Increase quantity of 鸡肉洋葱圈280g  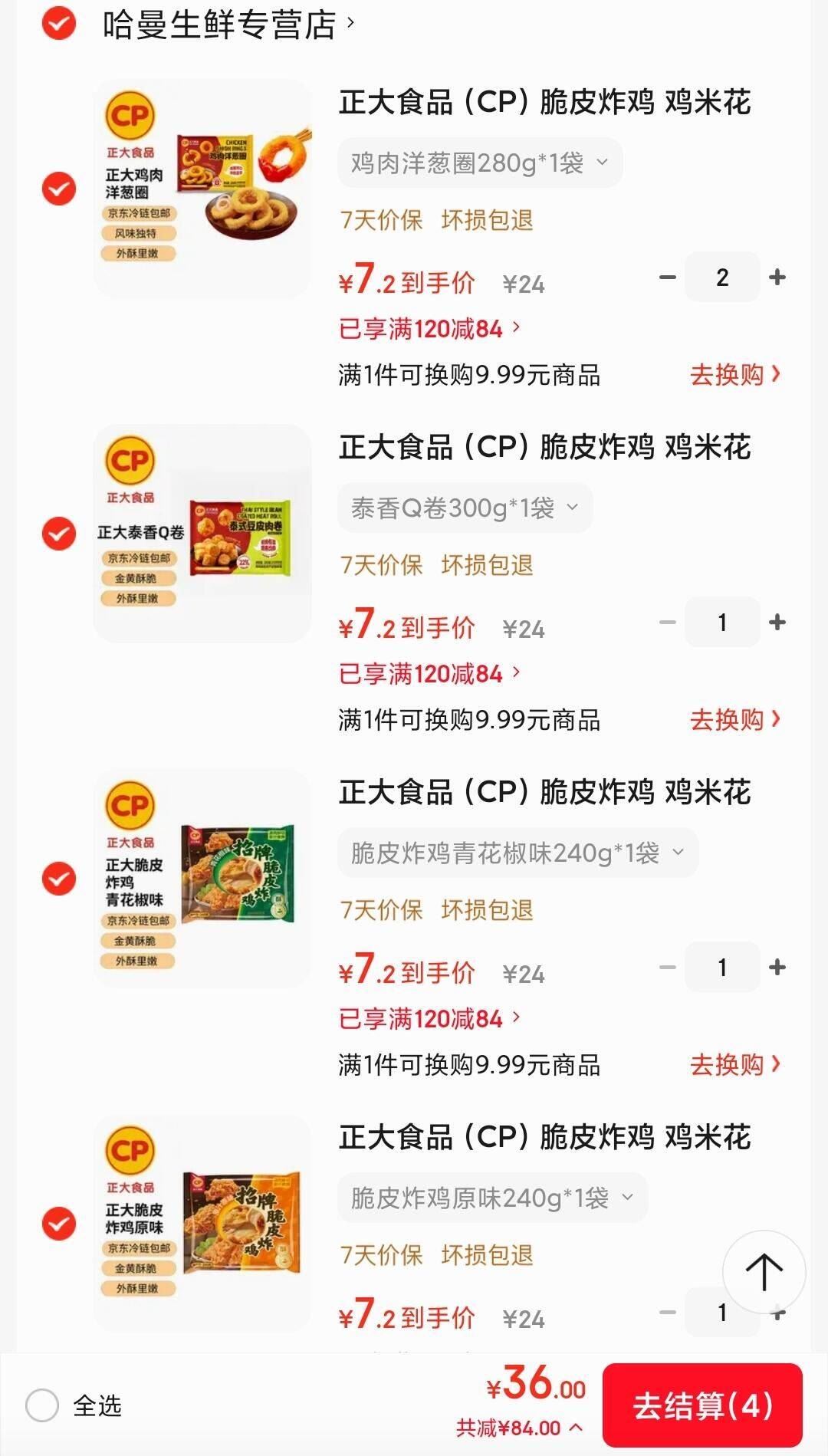click(x=777, y=278)
